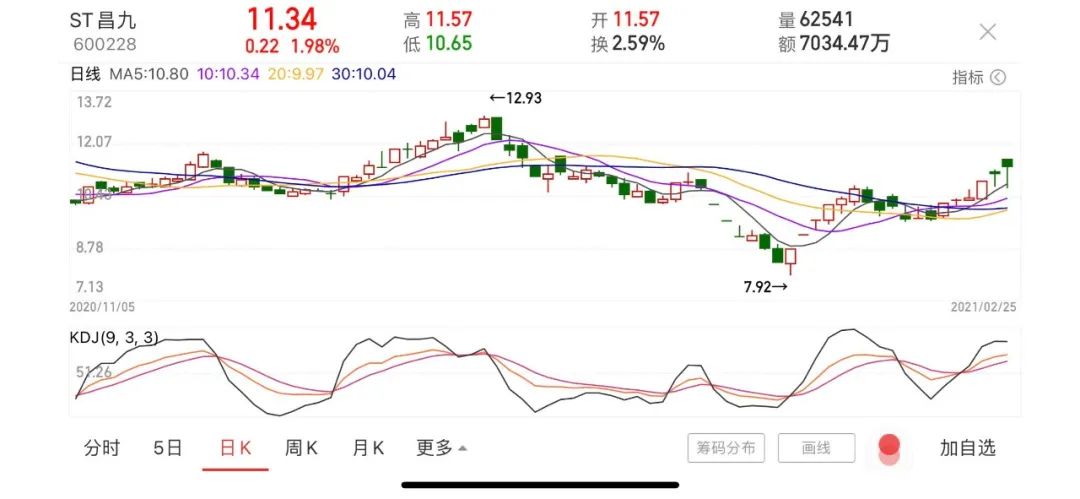Viewport: 1080px width, 499px height.
Task: Open 筹码分布 chip distribution
Action: pyautogui.click(x=726, y=448)
